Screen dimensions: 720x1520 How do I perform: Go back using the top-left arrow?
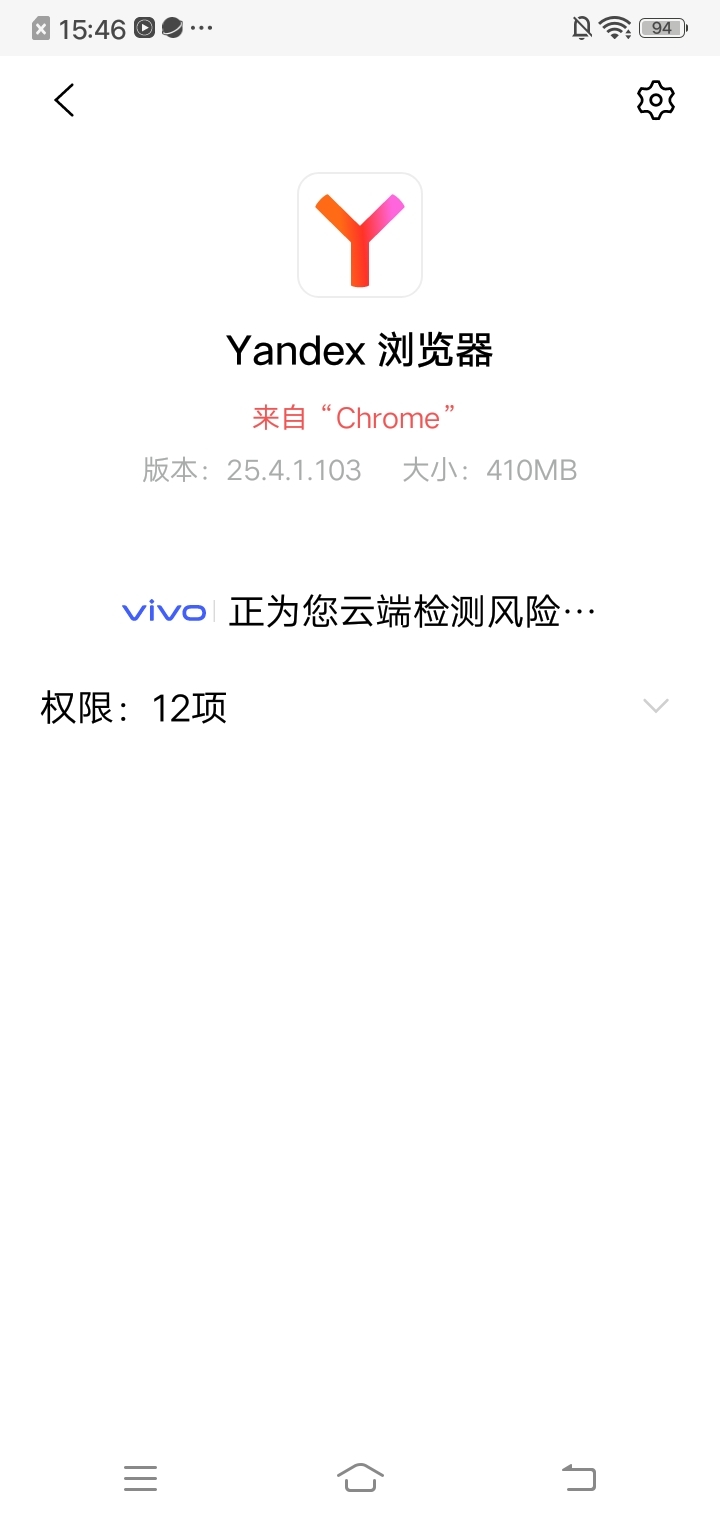(x=65, y=100)
